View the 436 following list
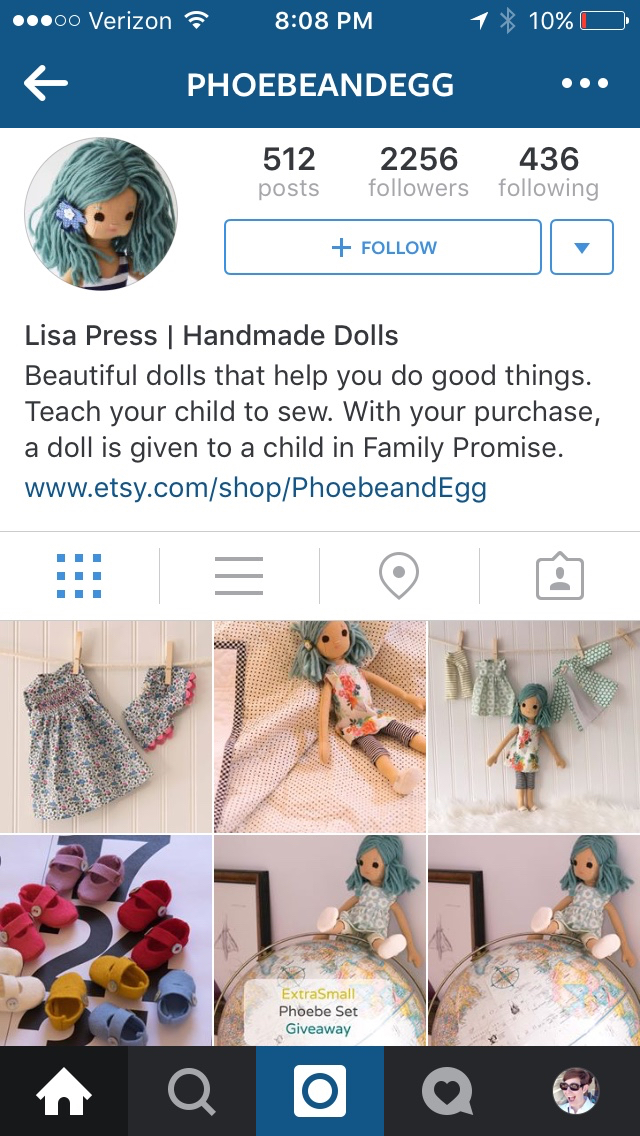 pos(548,172)
